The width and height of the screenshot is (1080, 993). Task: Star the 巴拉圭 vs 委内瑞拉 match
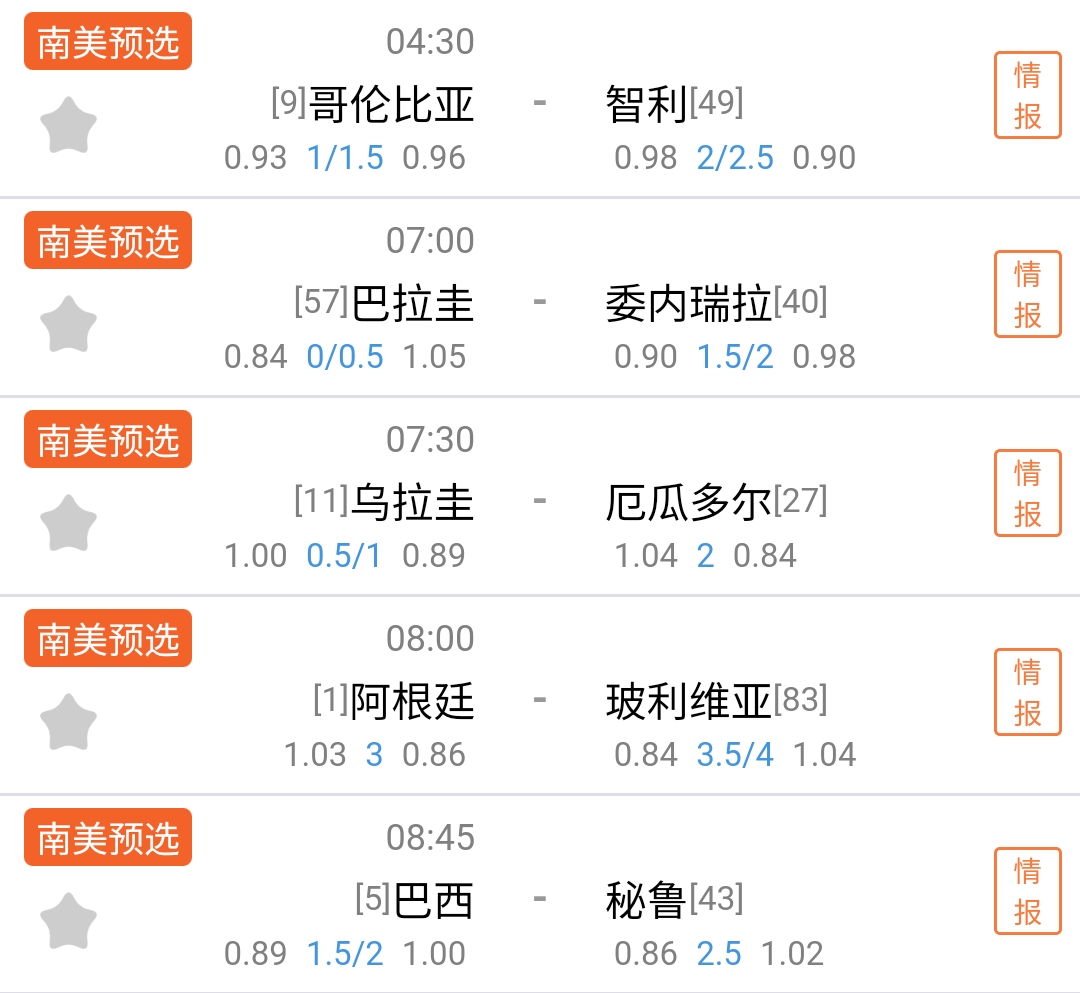68,324
